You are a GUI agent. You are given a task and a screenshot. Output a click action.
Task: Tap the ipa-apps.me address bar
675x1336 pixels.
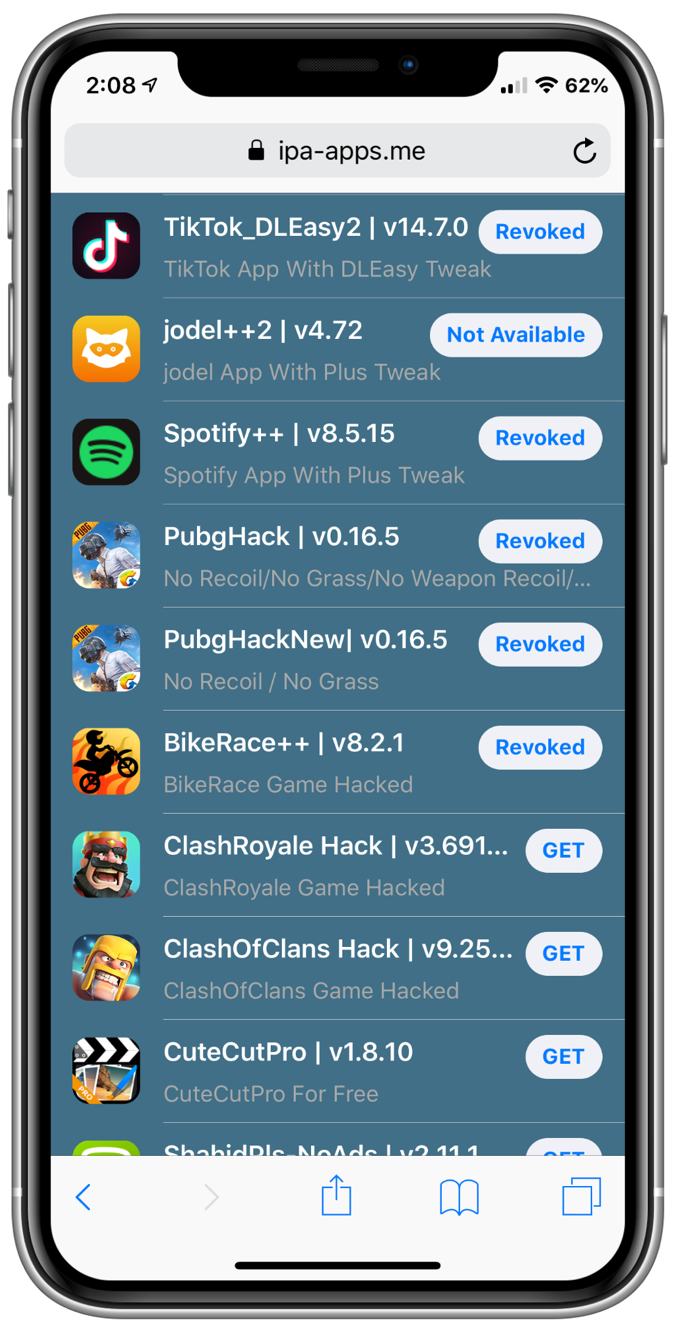(x=337, y=151)
